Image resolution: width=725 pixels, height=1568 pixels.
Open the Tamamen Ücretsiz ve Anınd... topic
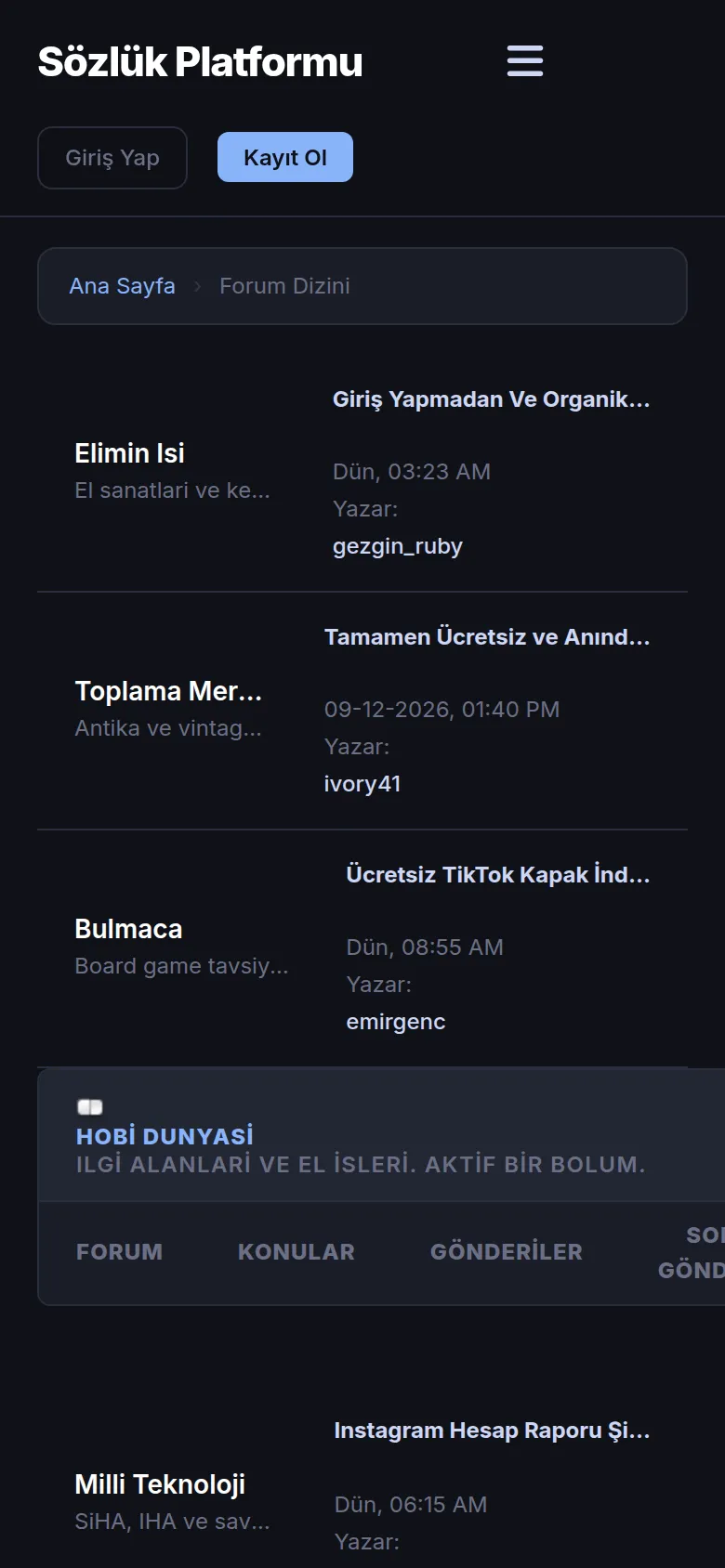coord(487,637)
